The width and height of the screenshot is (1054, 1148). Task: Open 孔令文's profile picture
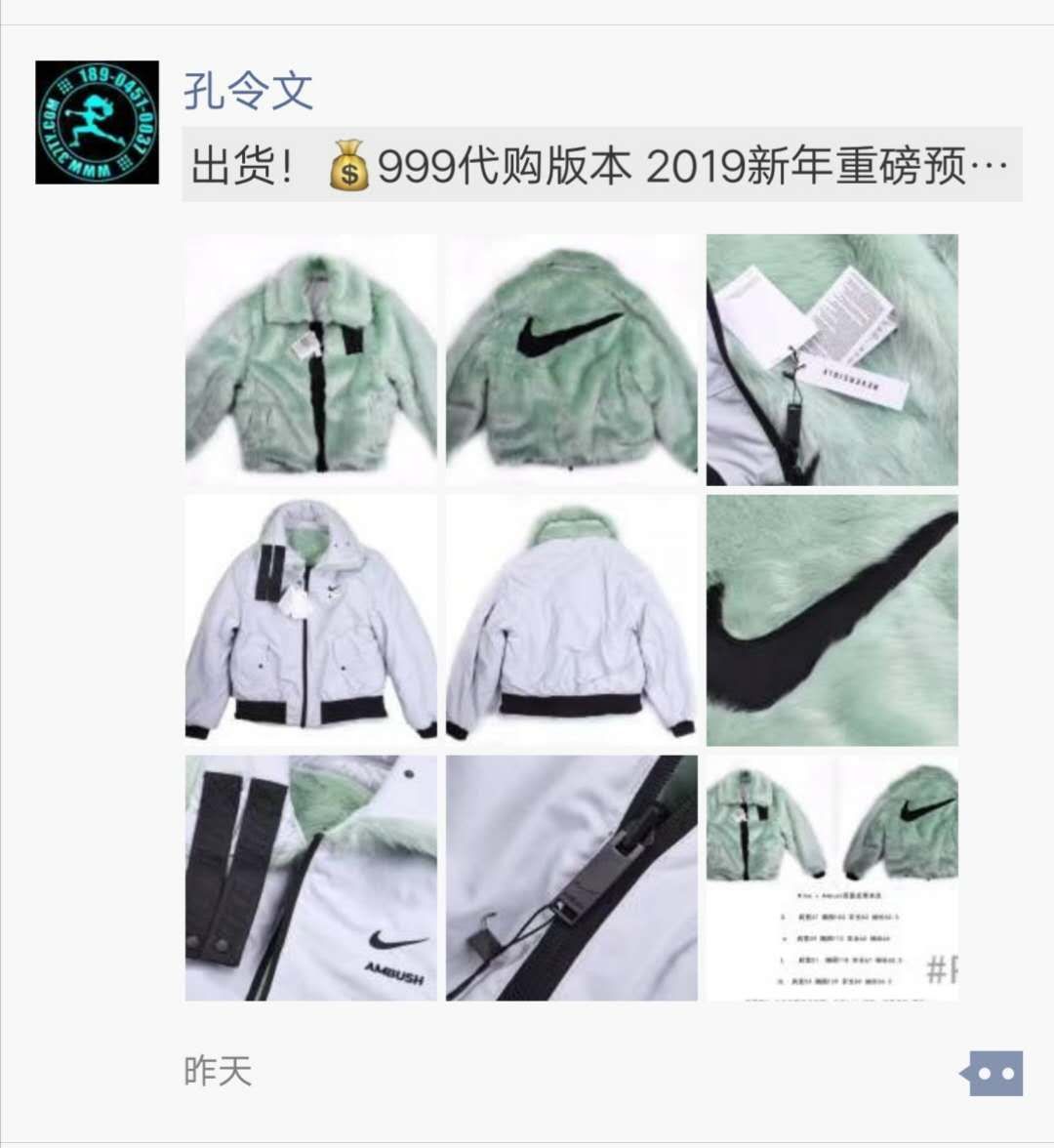(x=97, y=122)
